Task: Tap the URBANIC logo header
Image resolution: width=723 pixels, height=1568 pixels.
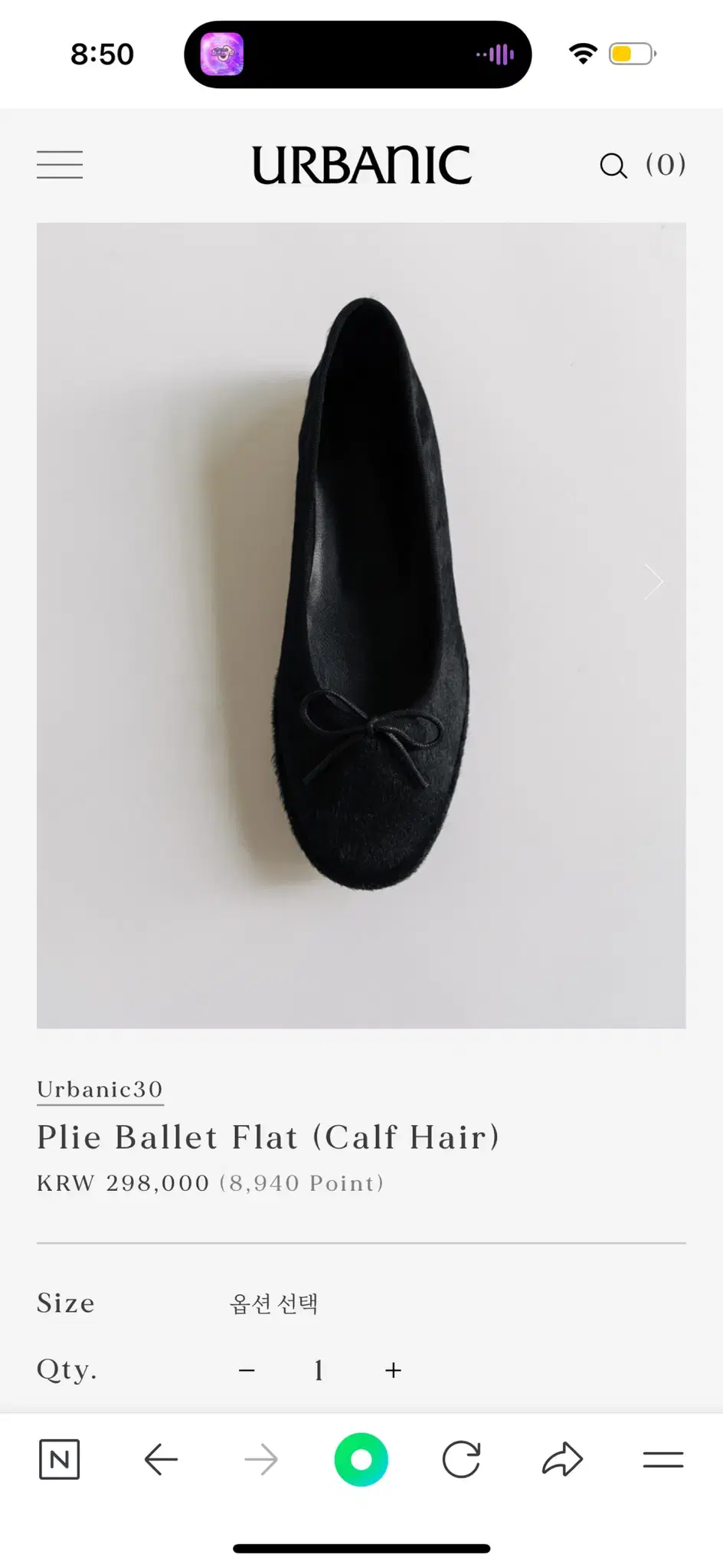Action: click(361, 165)
